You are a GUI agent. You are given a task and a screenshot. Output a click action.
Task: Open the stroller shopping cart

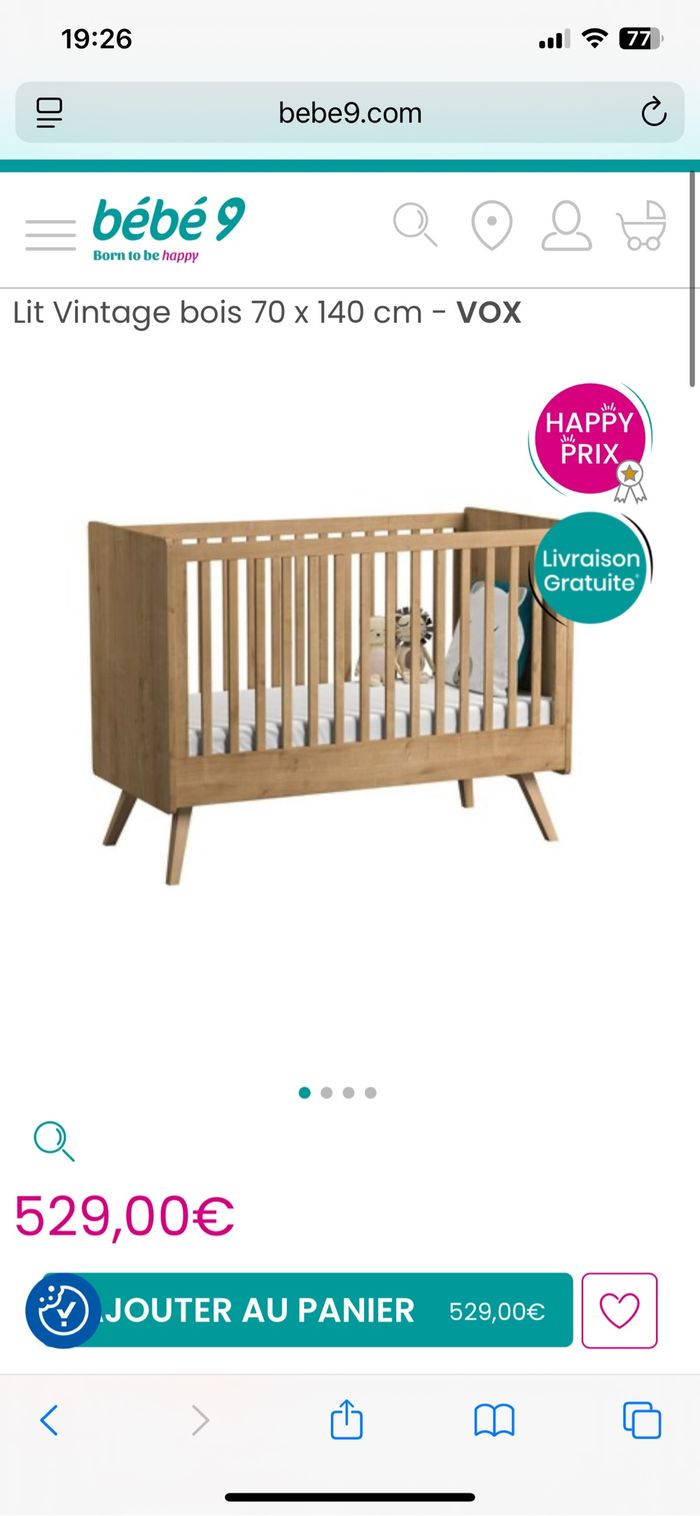(x=641, y=225)
